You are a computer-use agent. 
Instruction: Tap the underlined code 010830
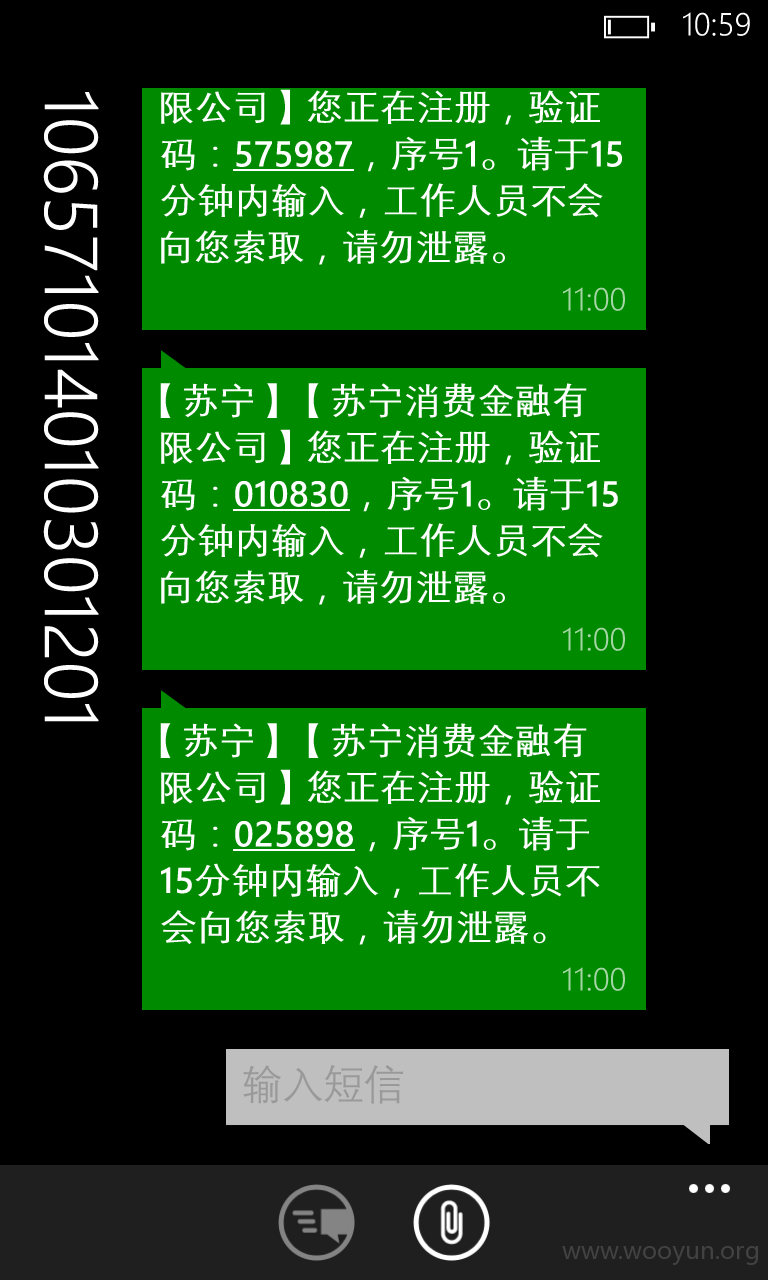(292, 495)
